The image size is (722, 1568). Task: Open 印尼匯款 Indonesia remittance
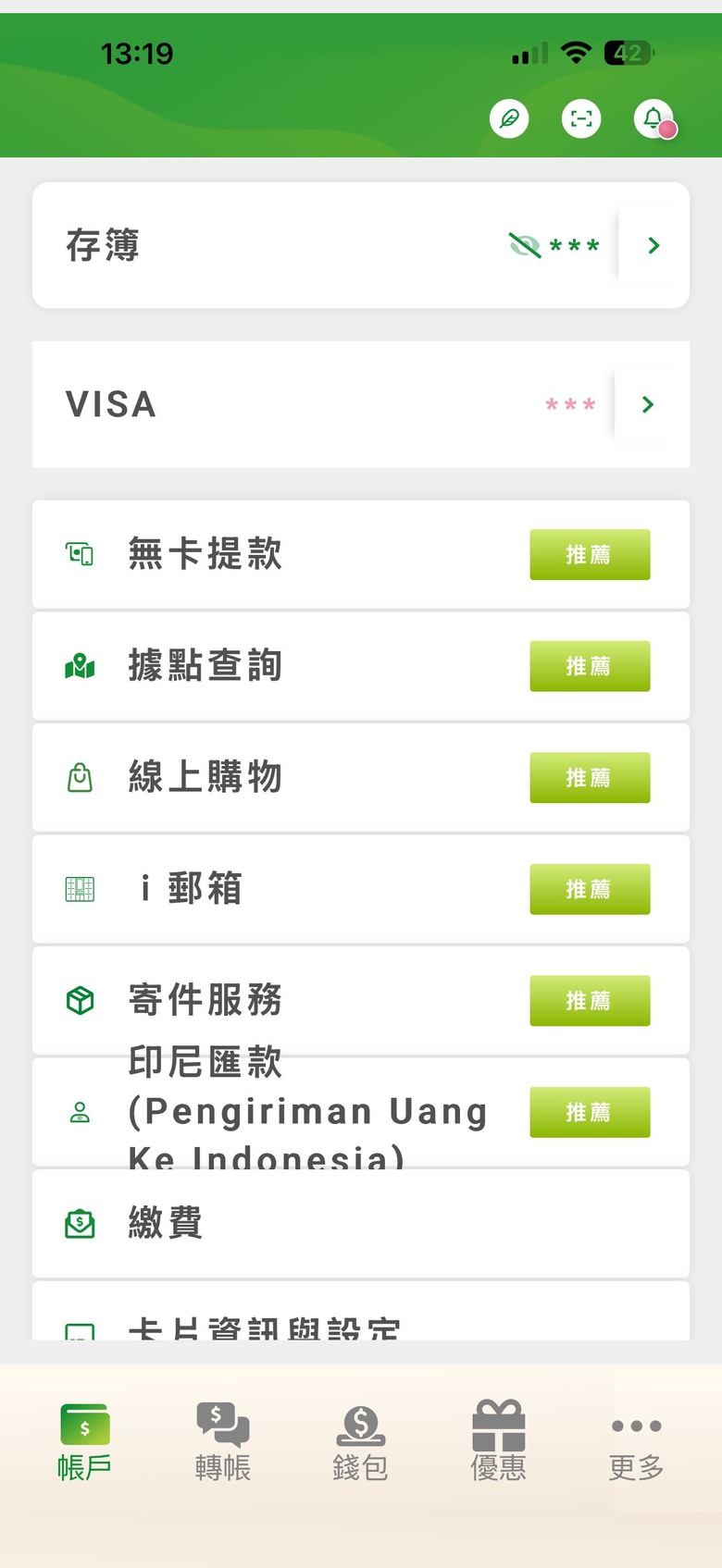coord(361,1112)
